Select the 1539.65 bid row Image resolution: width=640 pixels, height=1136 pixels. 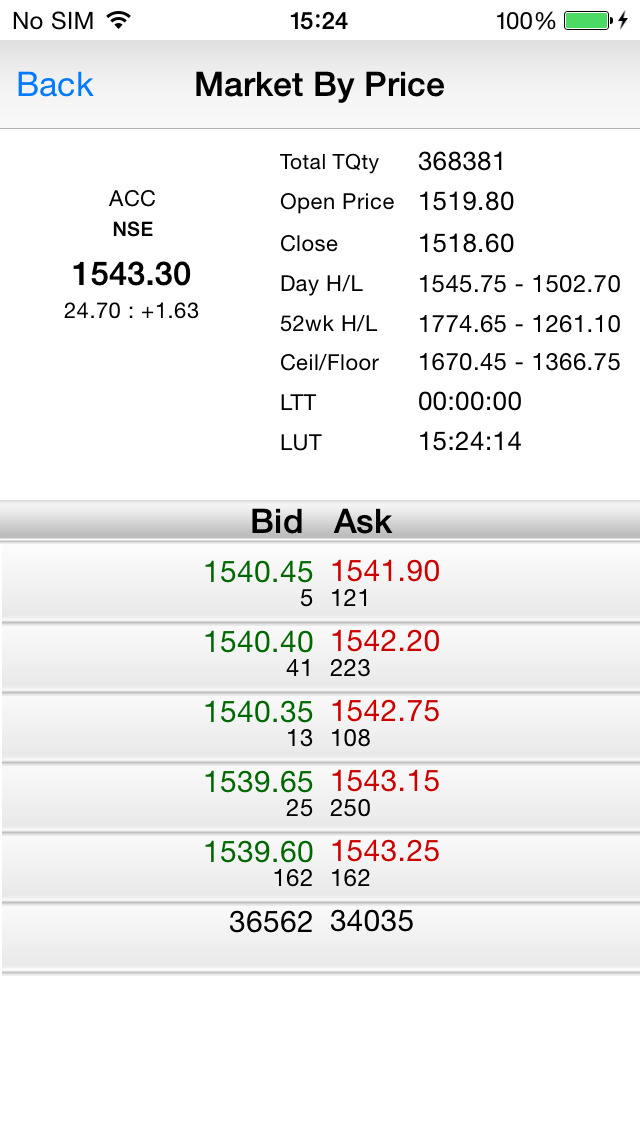[320, 796]
